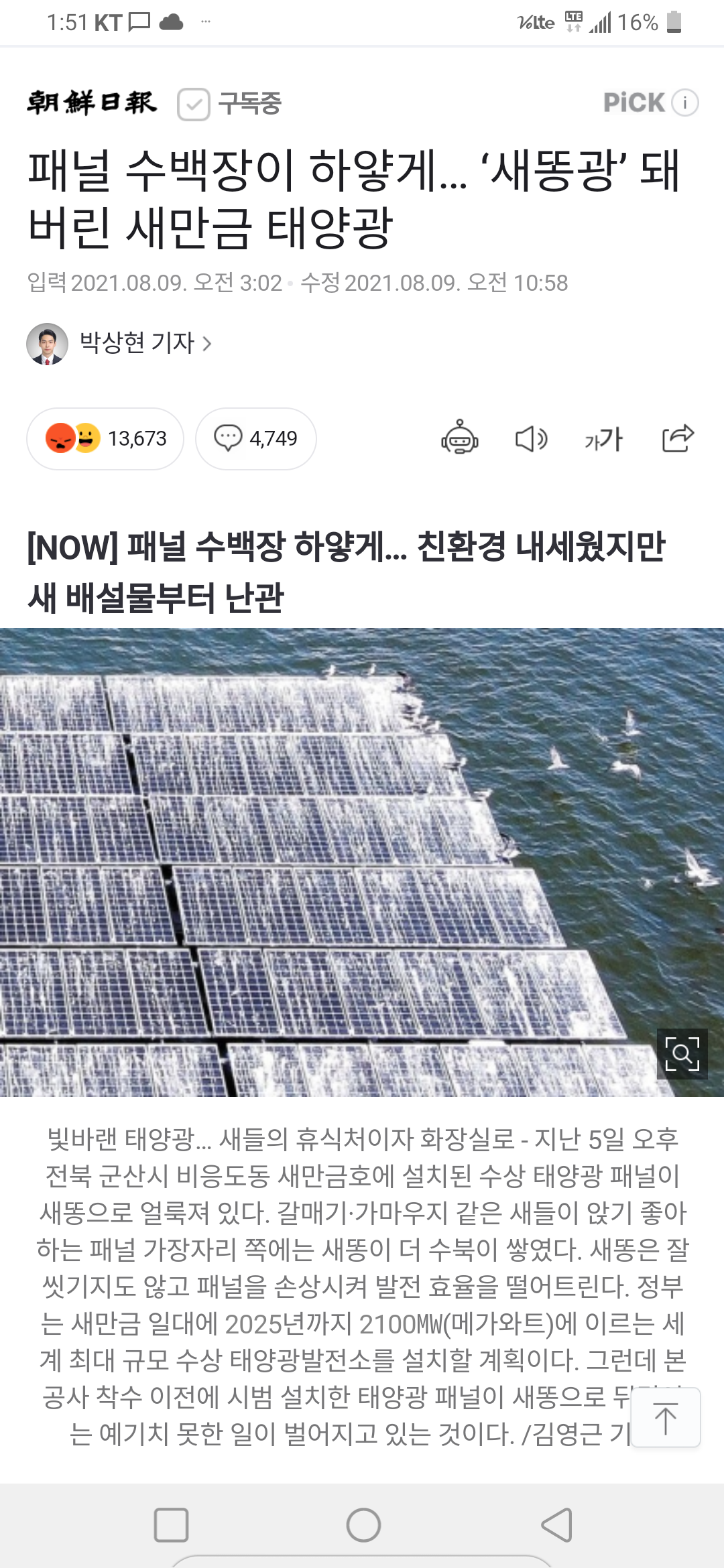Open the 13,673 reactions button
The image size is (724, 1568).
click(x=105, y=439)
